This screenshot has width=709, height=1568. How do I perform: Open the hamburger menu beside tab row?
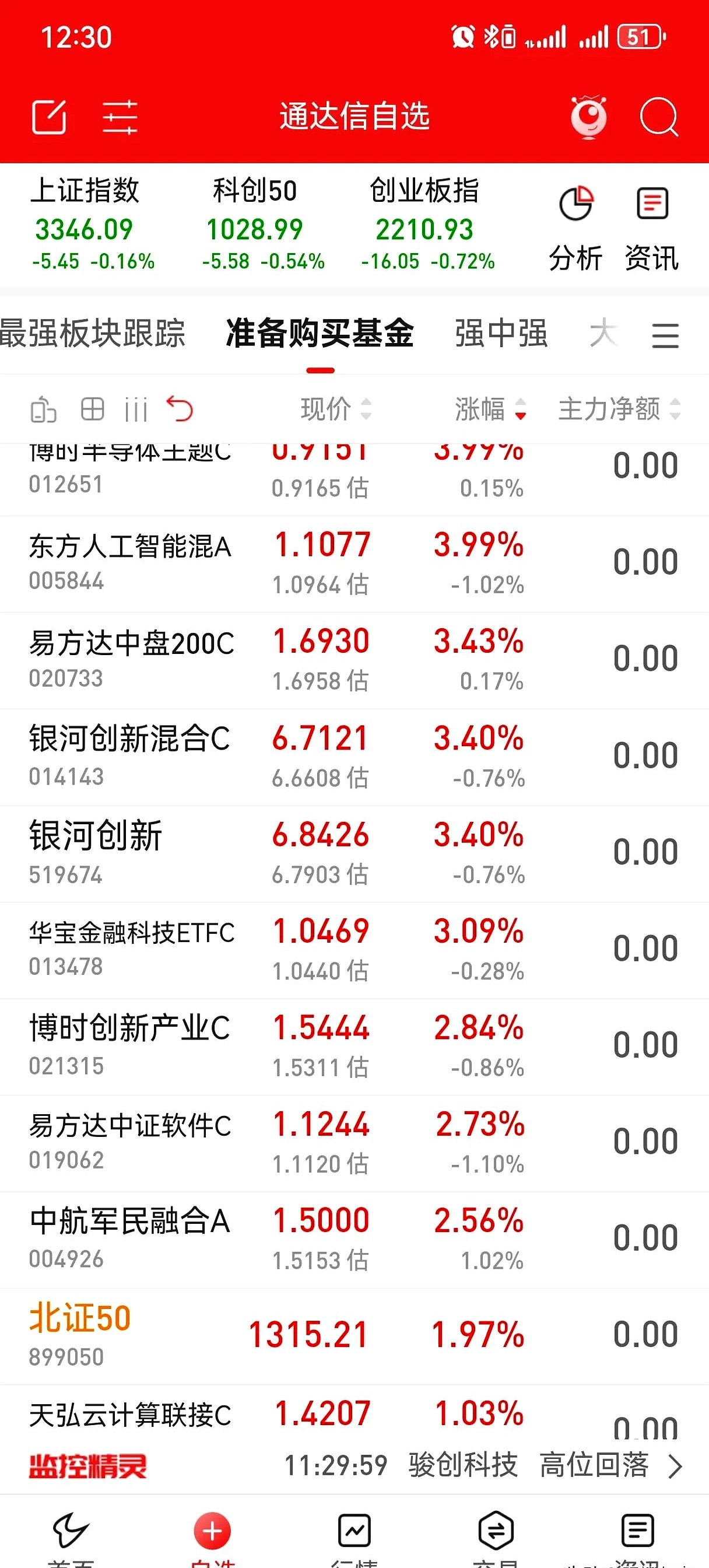click(666, 335)
